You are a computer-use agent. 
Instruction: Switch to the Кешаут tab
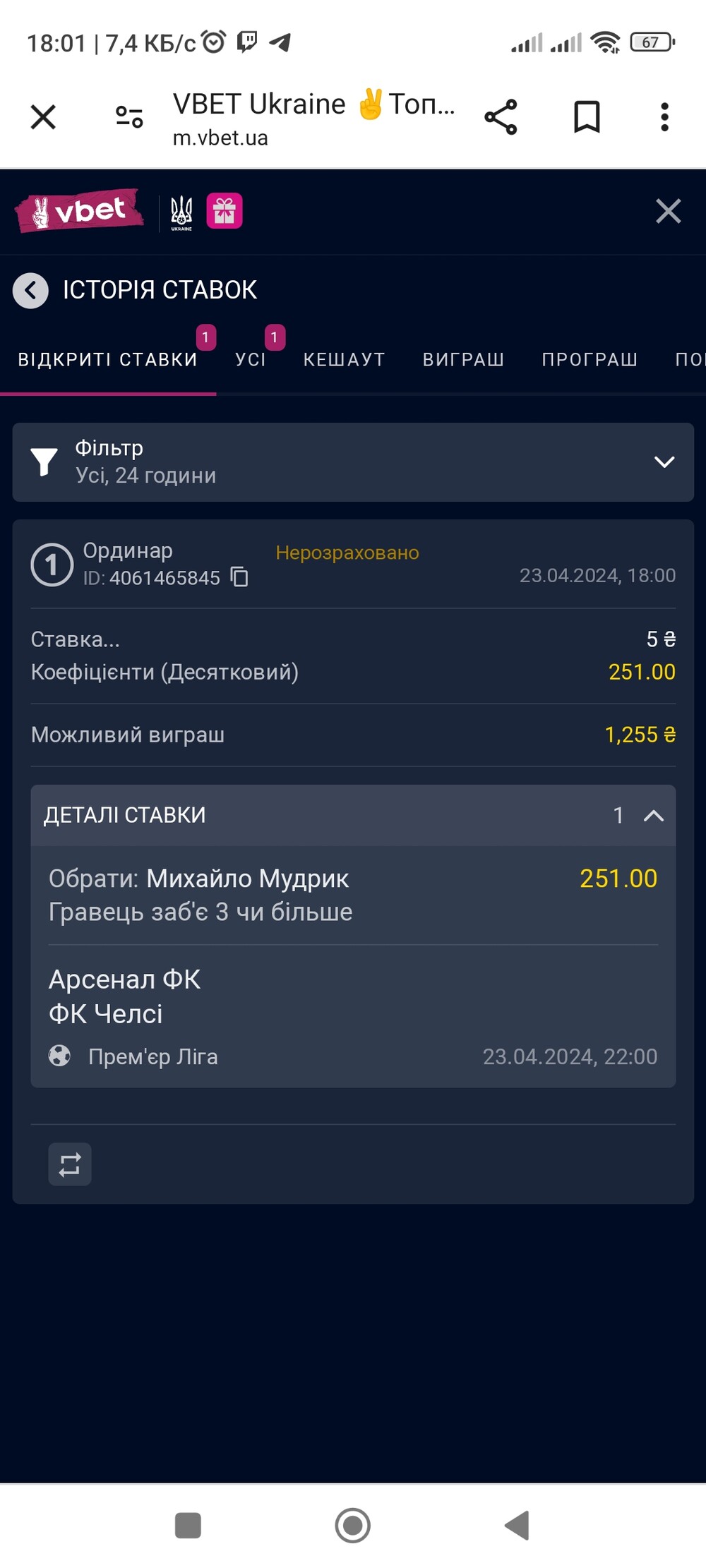tap(344, 359)
